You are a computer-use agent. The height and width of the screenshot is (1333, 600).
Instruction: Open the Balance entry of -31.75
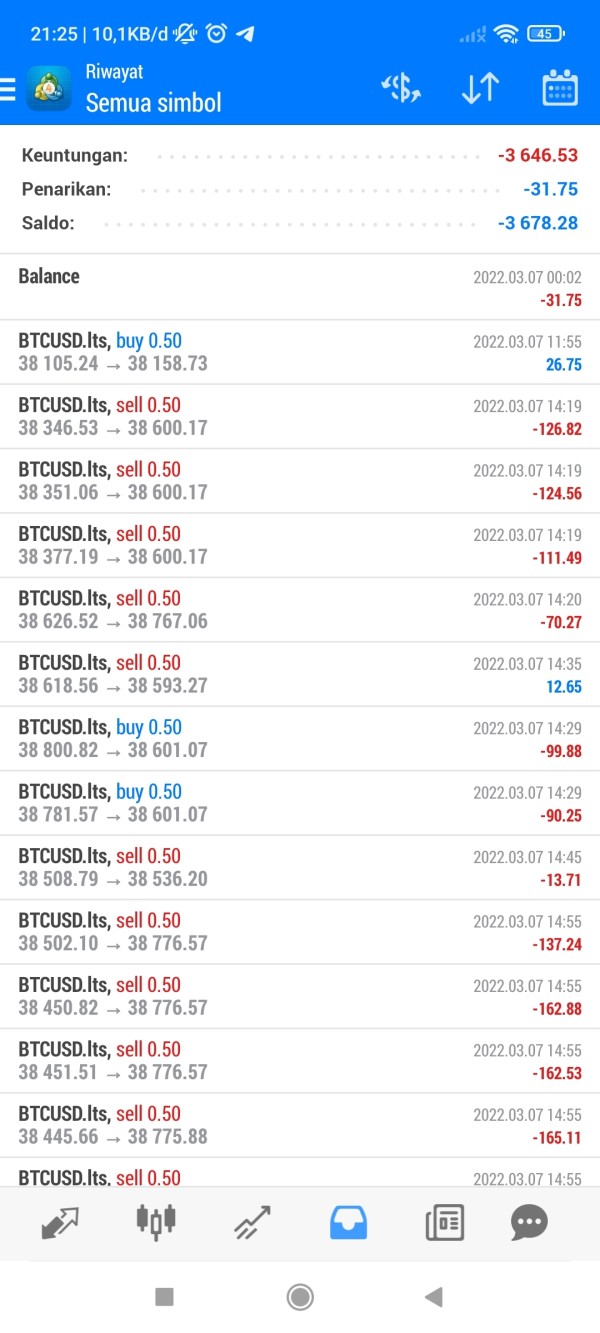(x=300, y=287)
